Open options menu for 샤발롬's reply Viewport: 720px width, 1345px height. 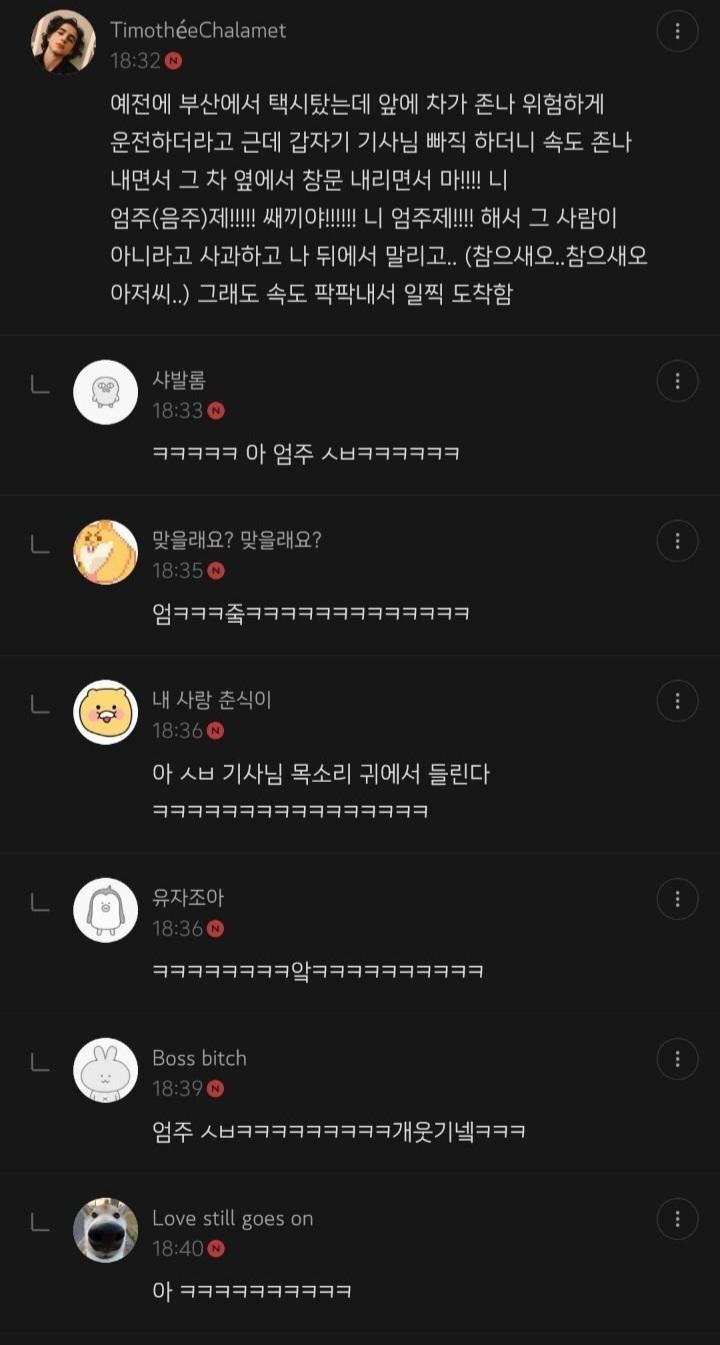click(x=677, y=381)
